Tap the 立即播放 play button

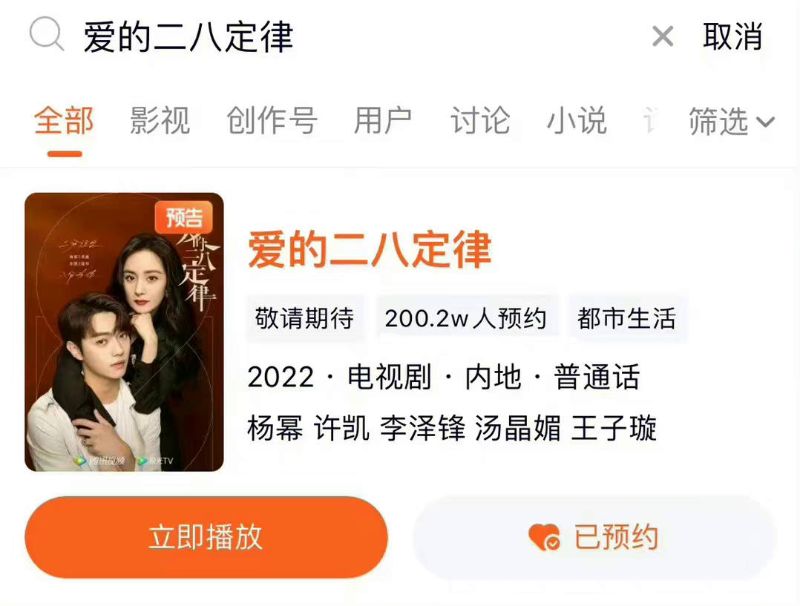[x=206, y=537]
